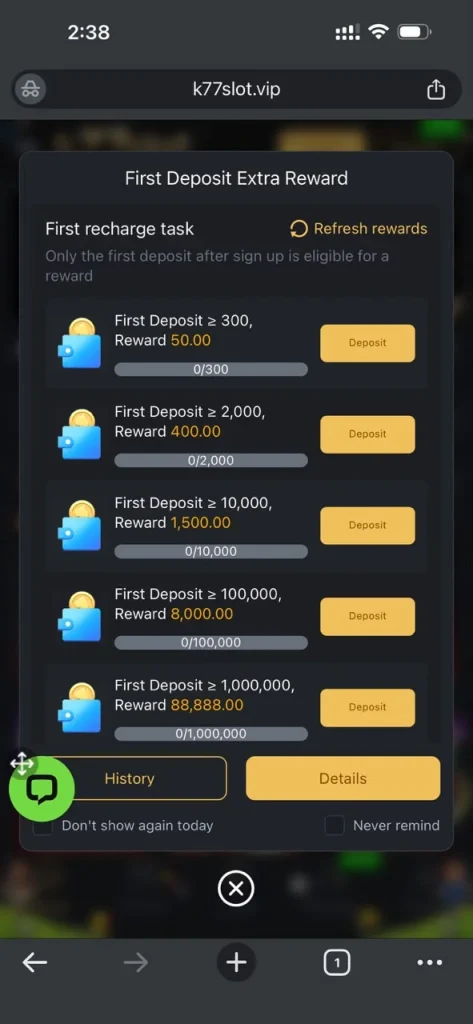Go back in the browser
The image size is (473, 1024).
click(35, 962)
